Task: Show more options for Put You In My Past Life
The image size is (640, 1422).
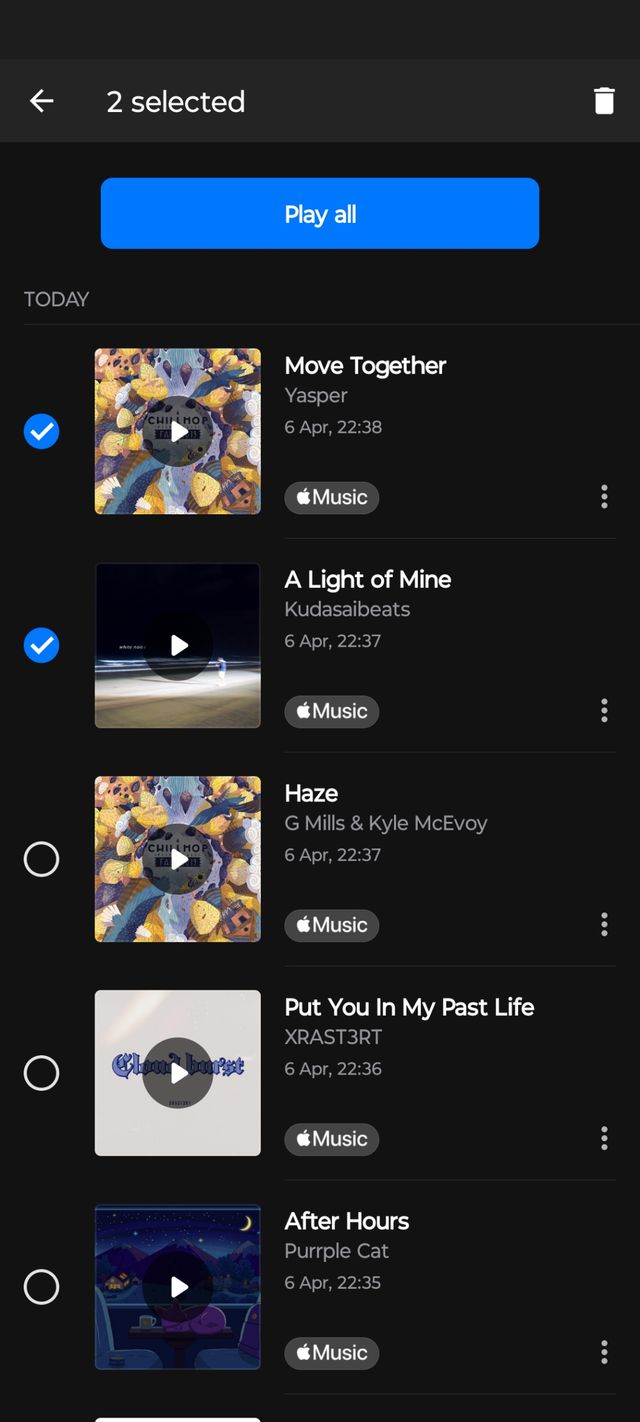Action: pyautogui.click(x=604, y=1139)
